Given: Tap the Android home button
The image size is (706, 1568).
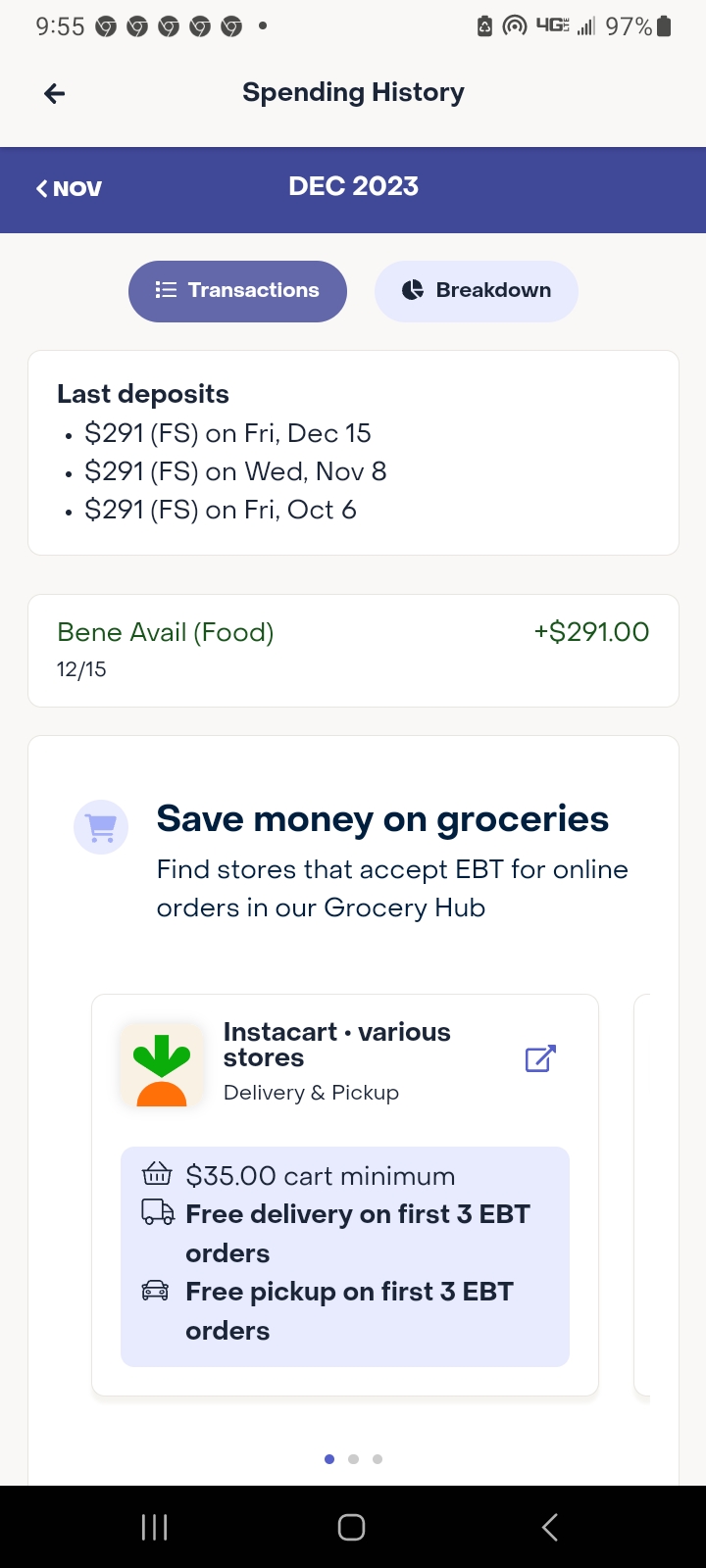Looking at the screenshot, I should [x=351, y=1527].
